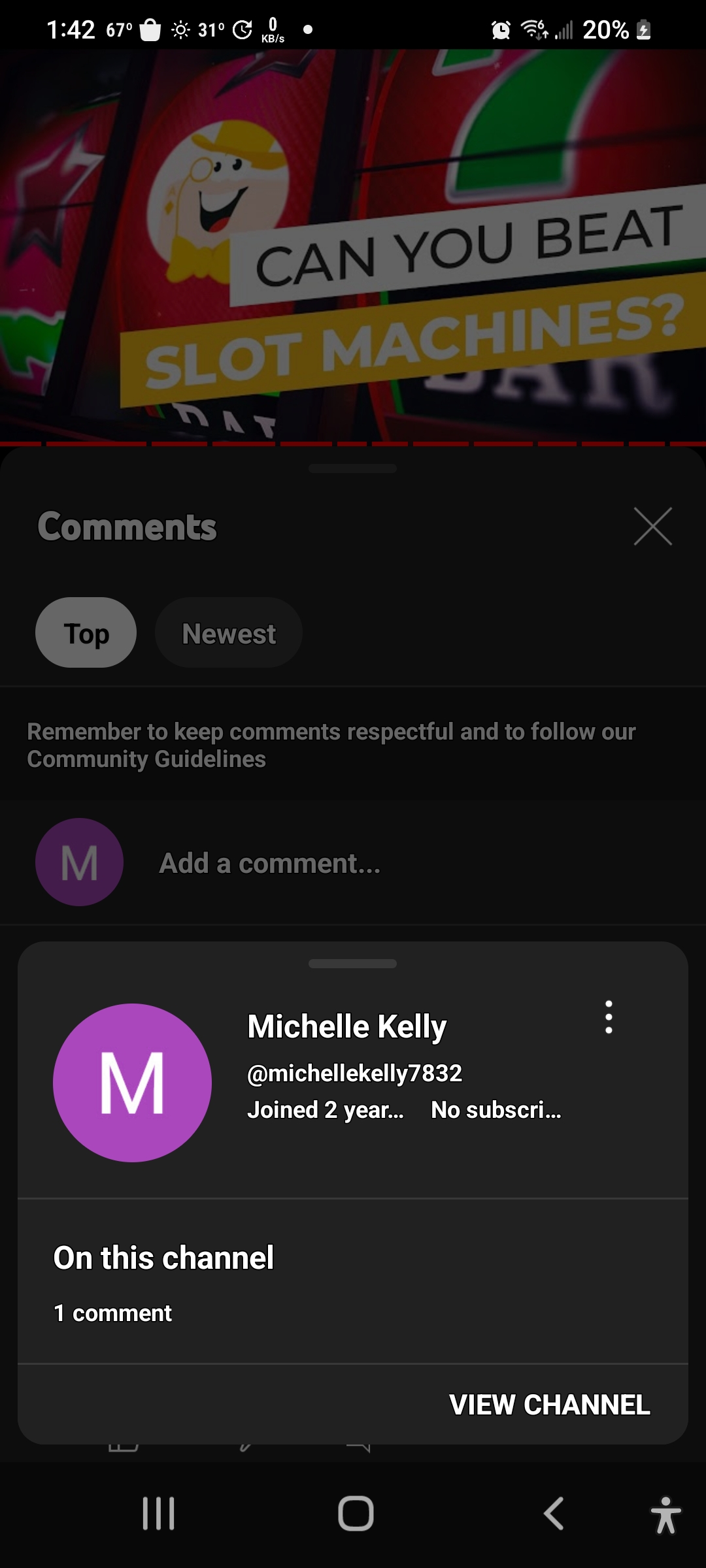Close the Comments panel
Image resolution: width=706 pixels, height=1568 pixels.
(652, 526)
